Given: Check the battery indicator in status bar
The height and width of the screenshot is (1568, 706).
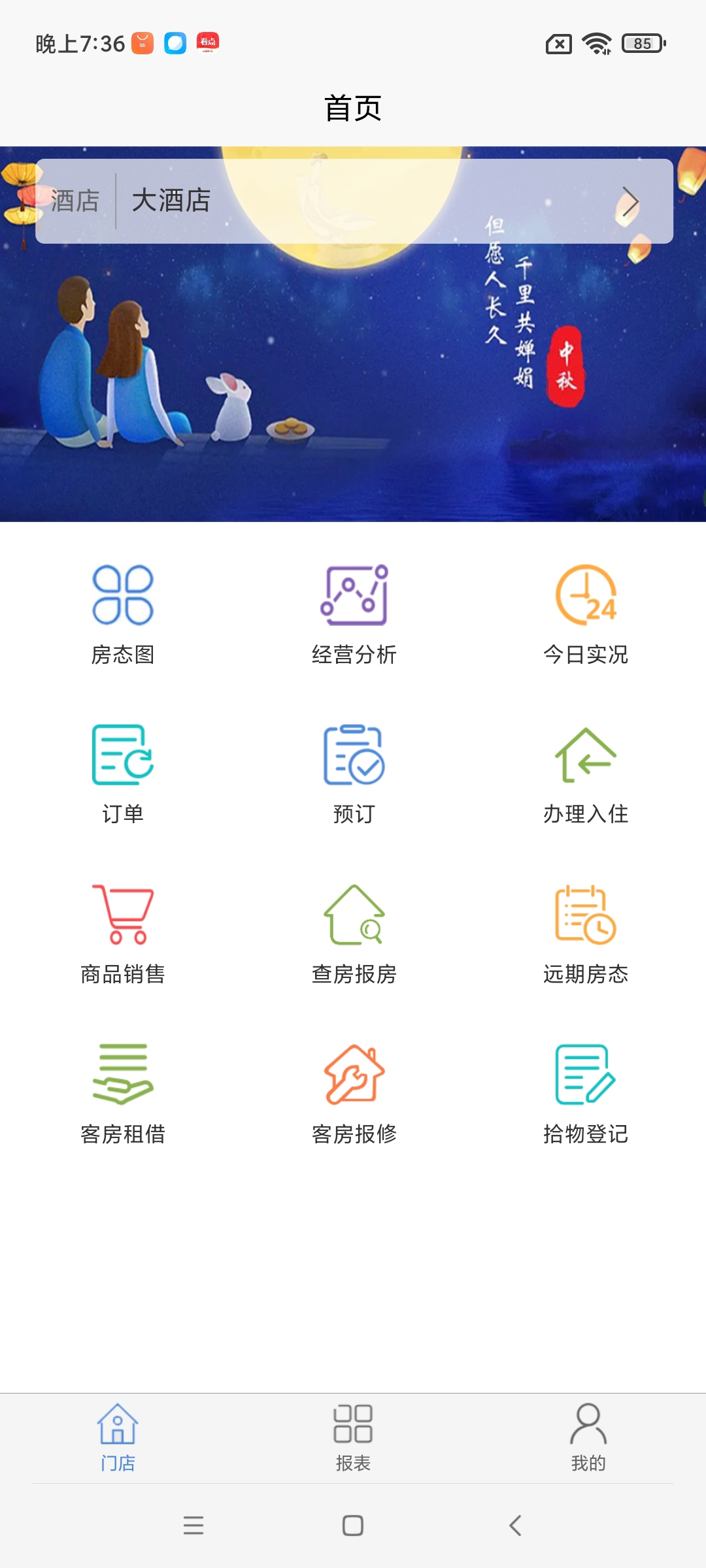Looking at the screenshot, I should (x=644, y=44).
